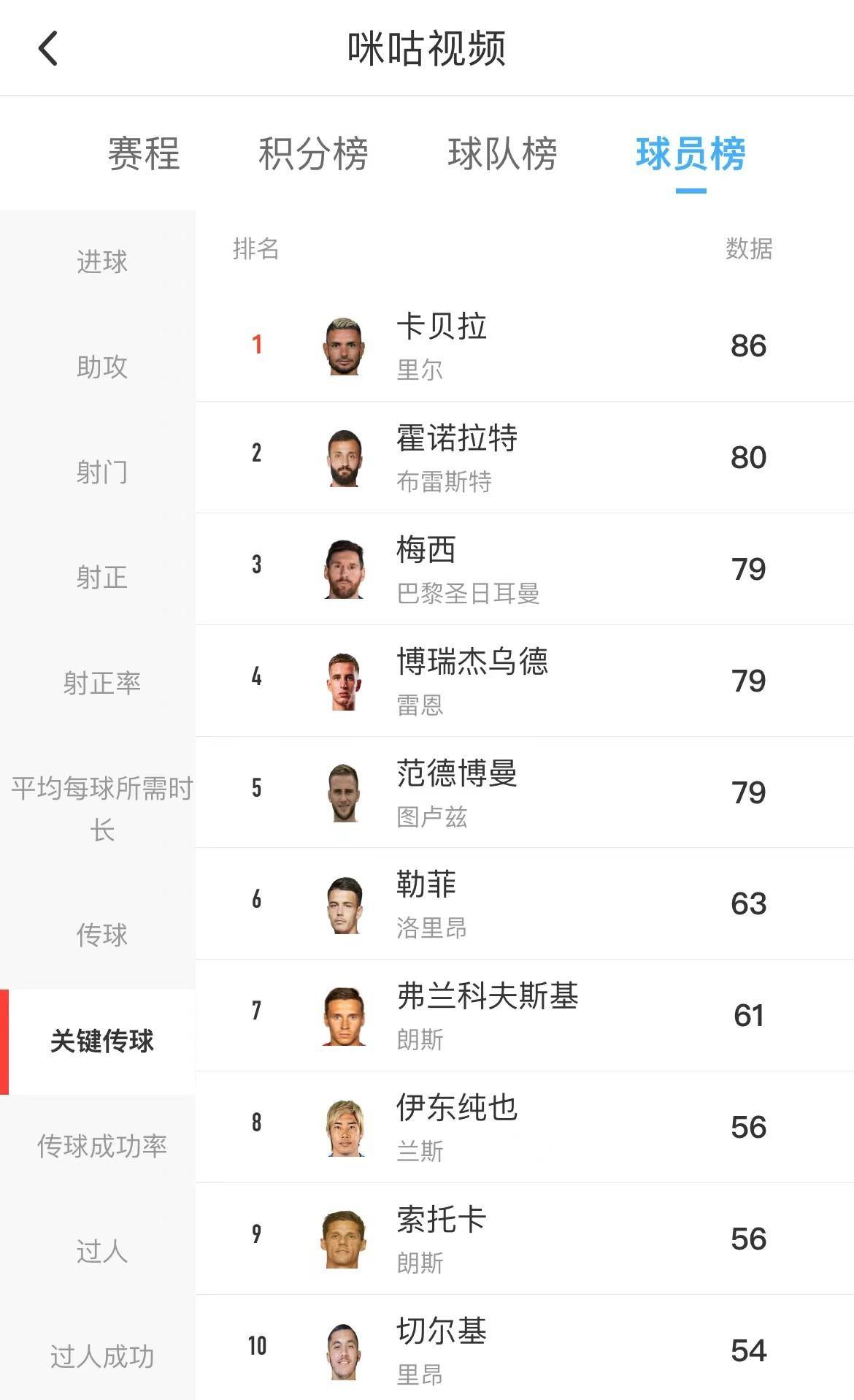Switch to the 射正率 ranking
The height and width of the screenshot is (1400, 854).
tap(101, 683)
